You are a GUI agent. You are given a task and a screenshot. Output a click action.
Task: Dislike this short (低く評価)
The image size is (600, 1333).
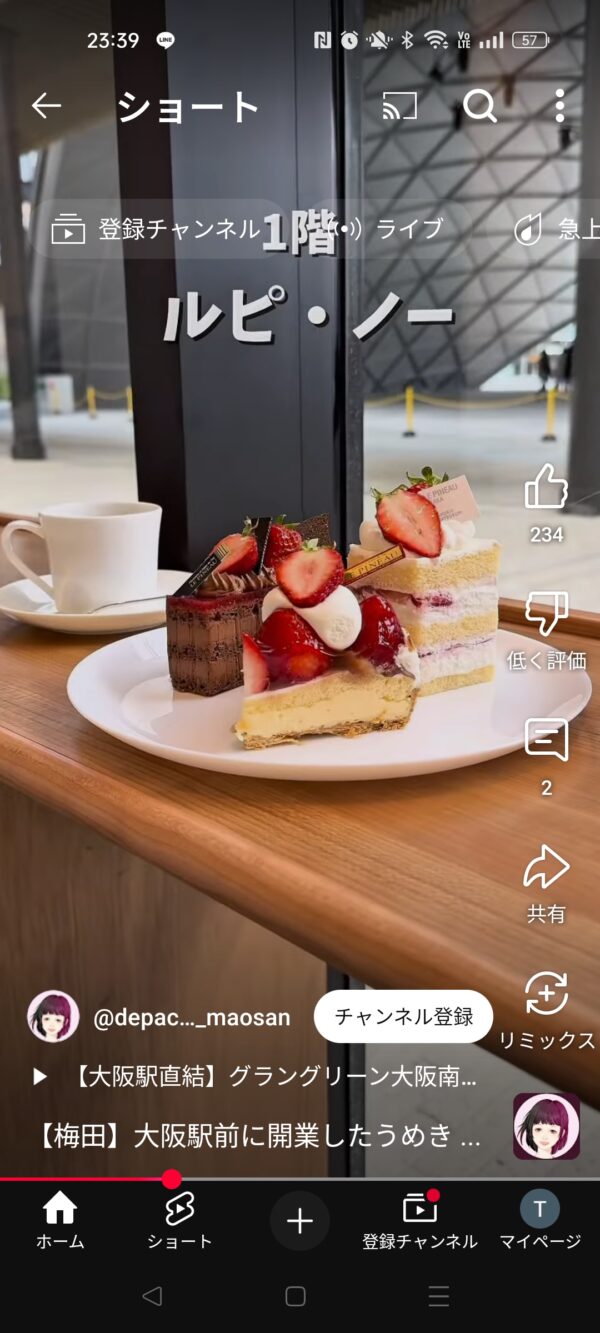pos(546,614)
